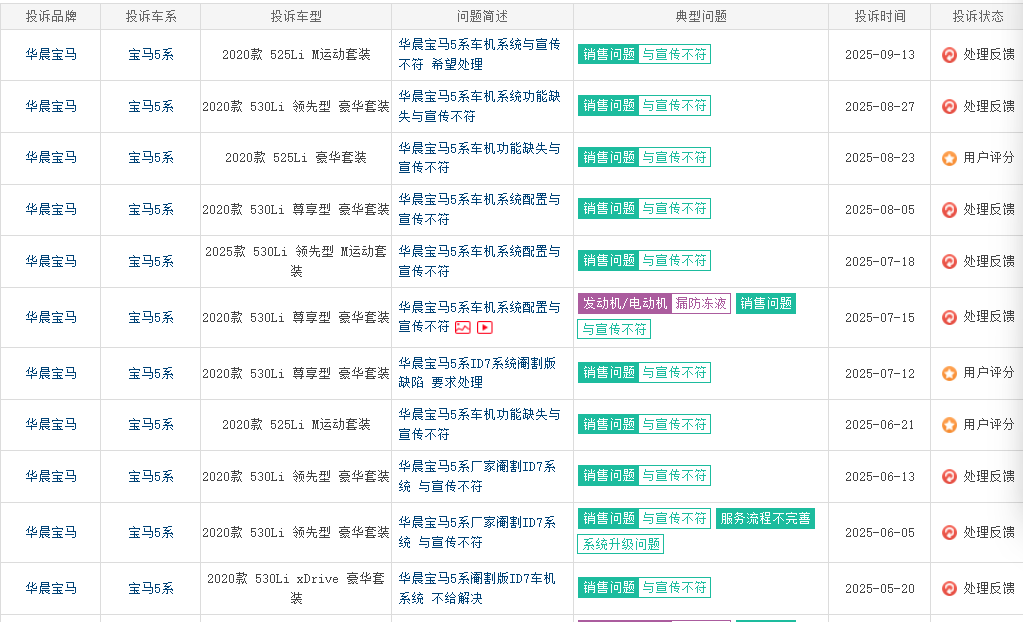Open the 2025-07-15 complaint with image and video
Screen dimensions: 1023x622
[x=479, y=317]
